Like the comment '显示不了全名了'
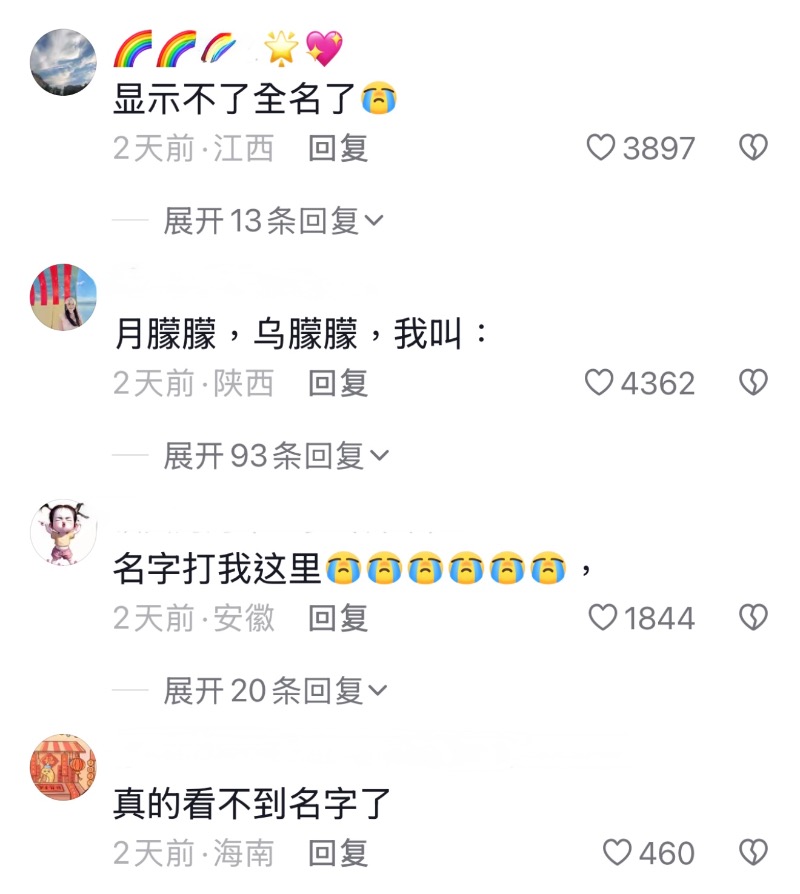800x894 pixels. point(600,149)
